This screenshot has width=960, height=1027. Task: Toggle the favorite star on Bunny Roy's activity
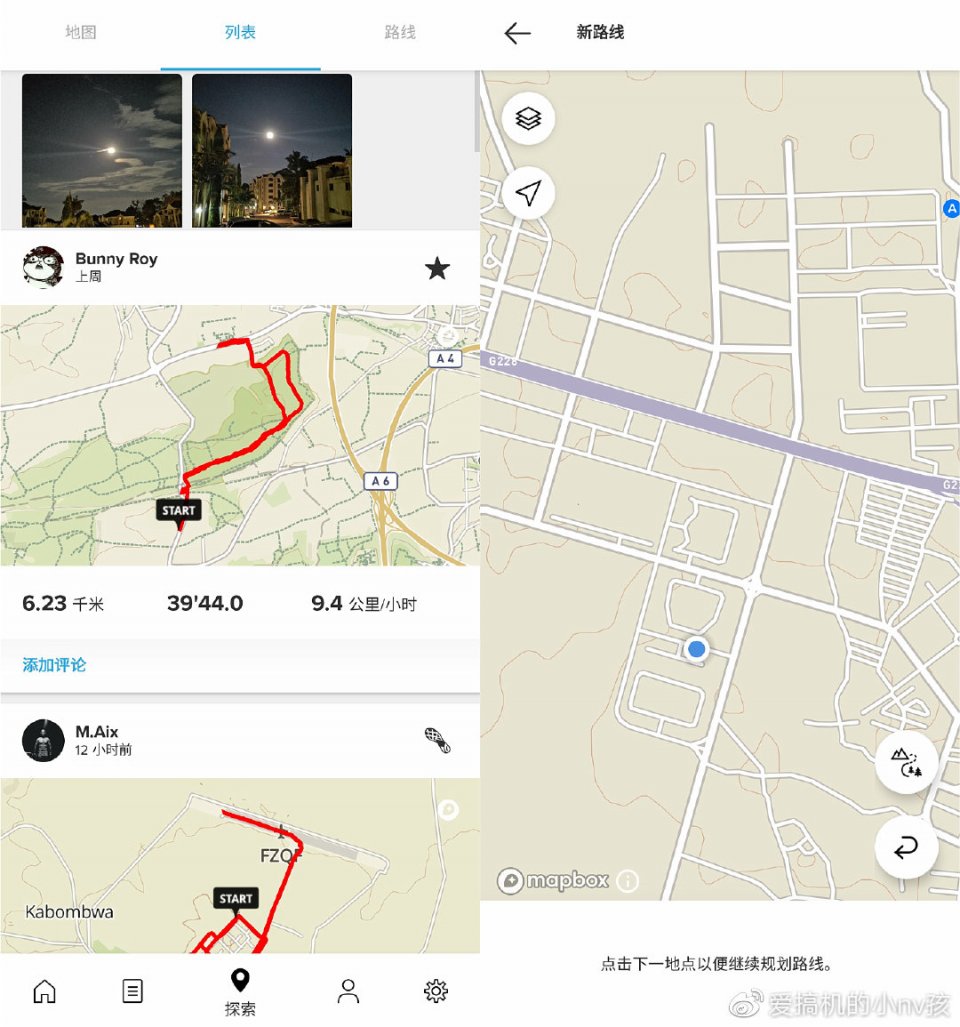coord(438,268)
